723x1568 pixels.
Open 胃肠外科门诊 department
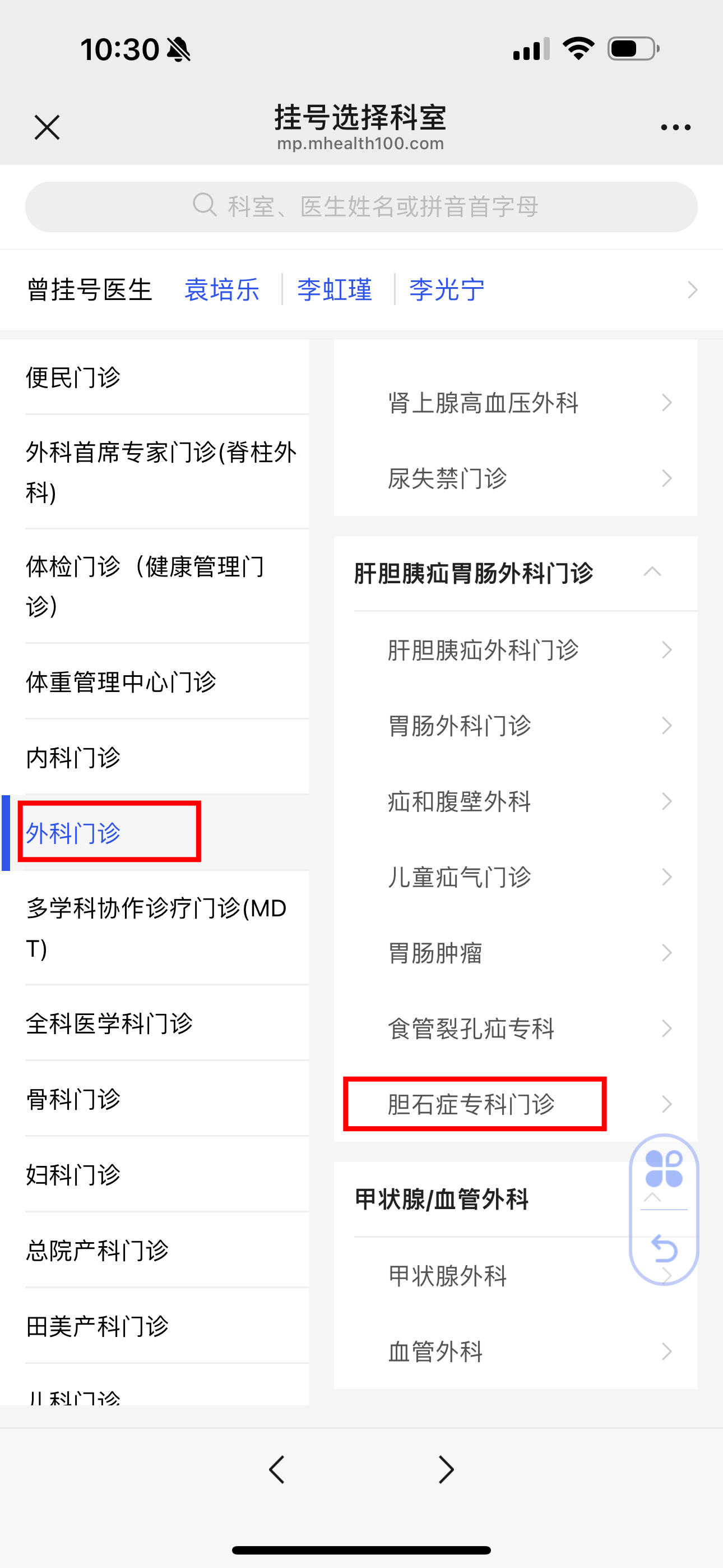pos(460,726)
